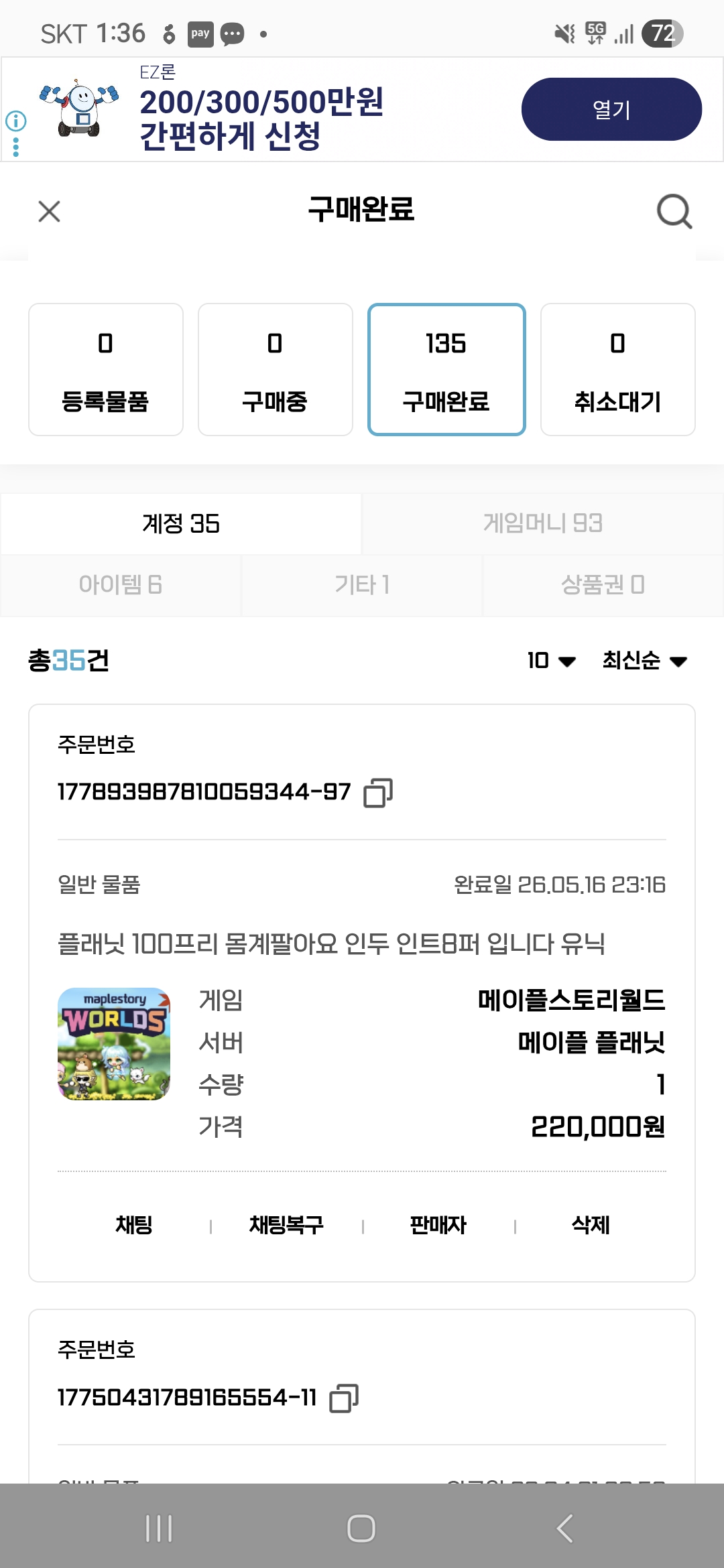Image resolution: width=724 pixels, height=1568 pixels.
Task: View 판매자 info for the 220,000원 order
Action: [x=438, y=1225]
